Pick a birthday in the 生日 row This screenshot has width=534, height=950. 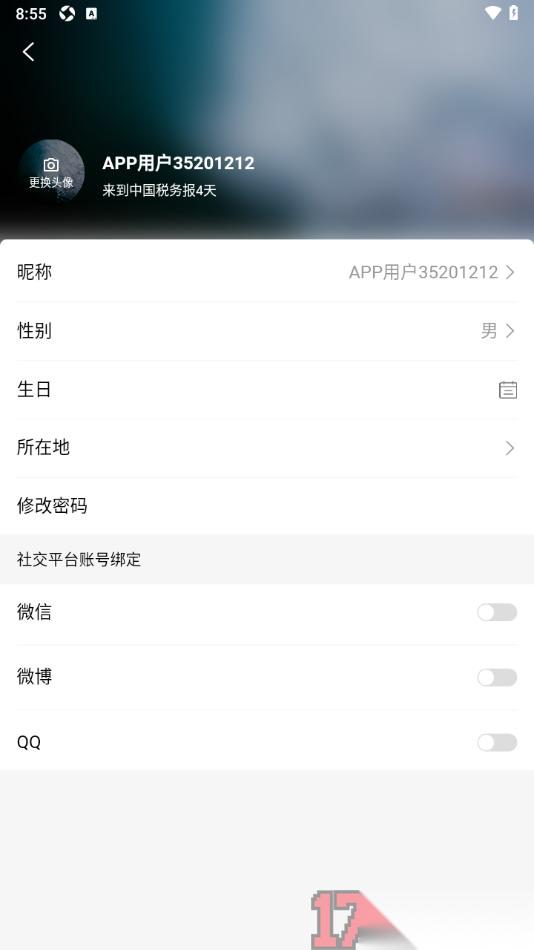267,390
